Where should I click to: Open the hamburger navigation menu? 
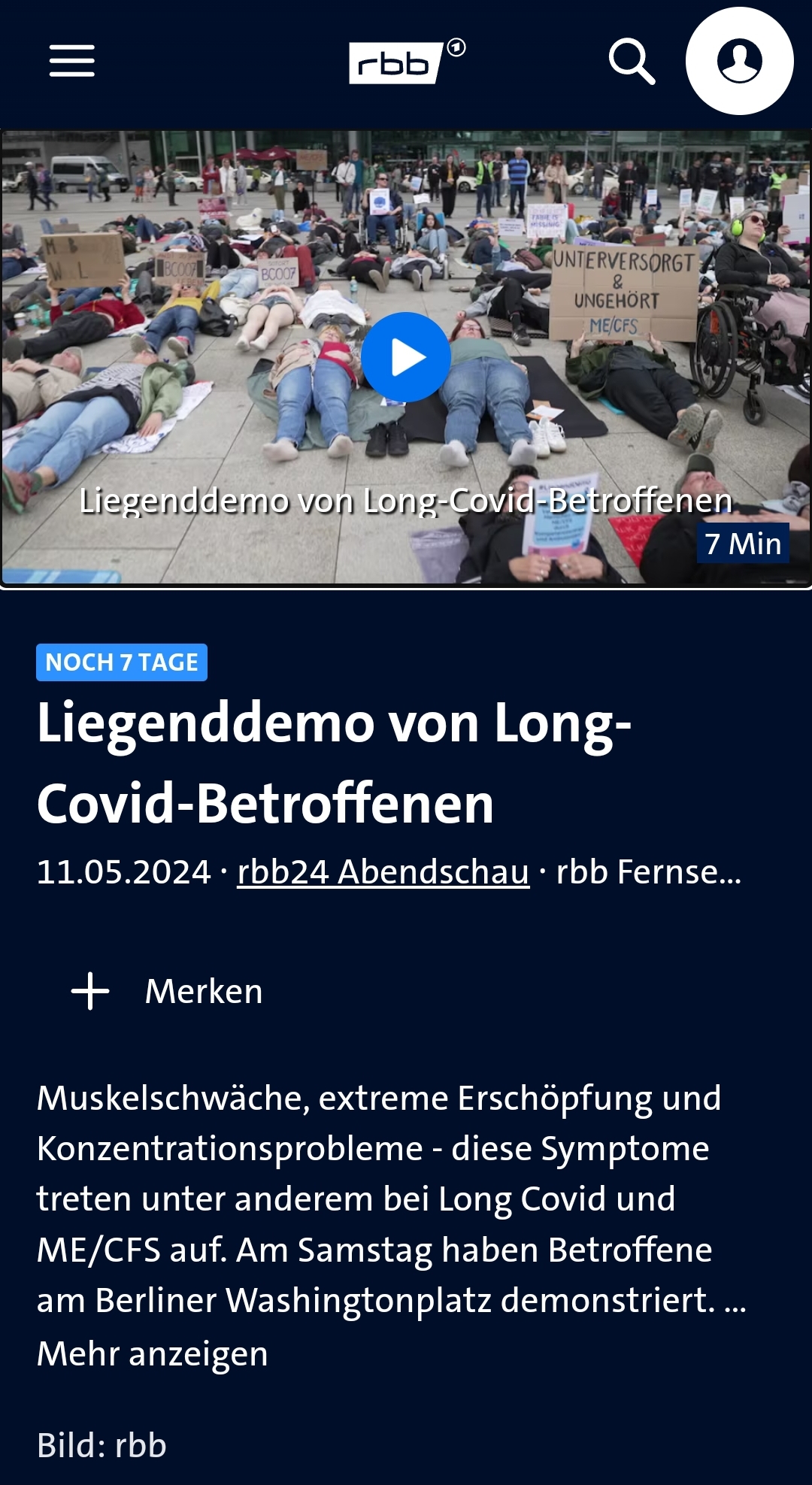pos(72,61)
